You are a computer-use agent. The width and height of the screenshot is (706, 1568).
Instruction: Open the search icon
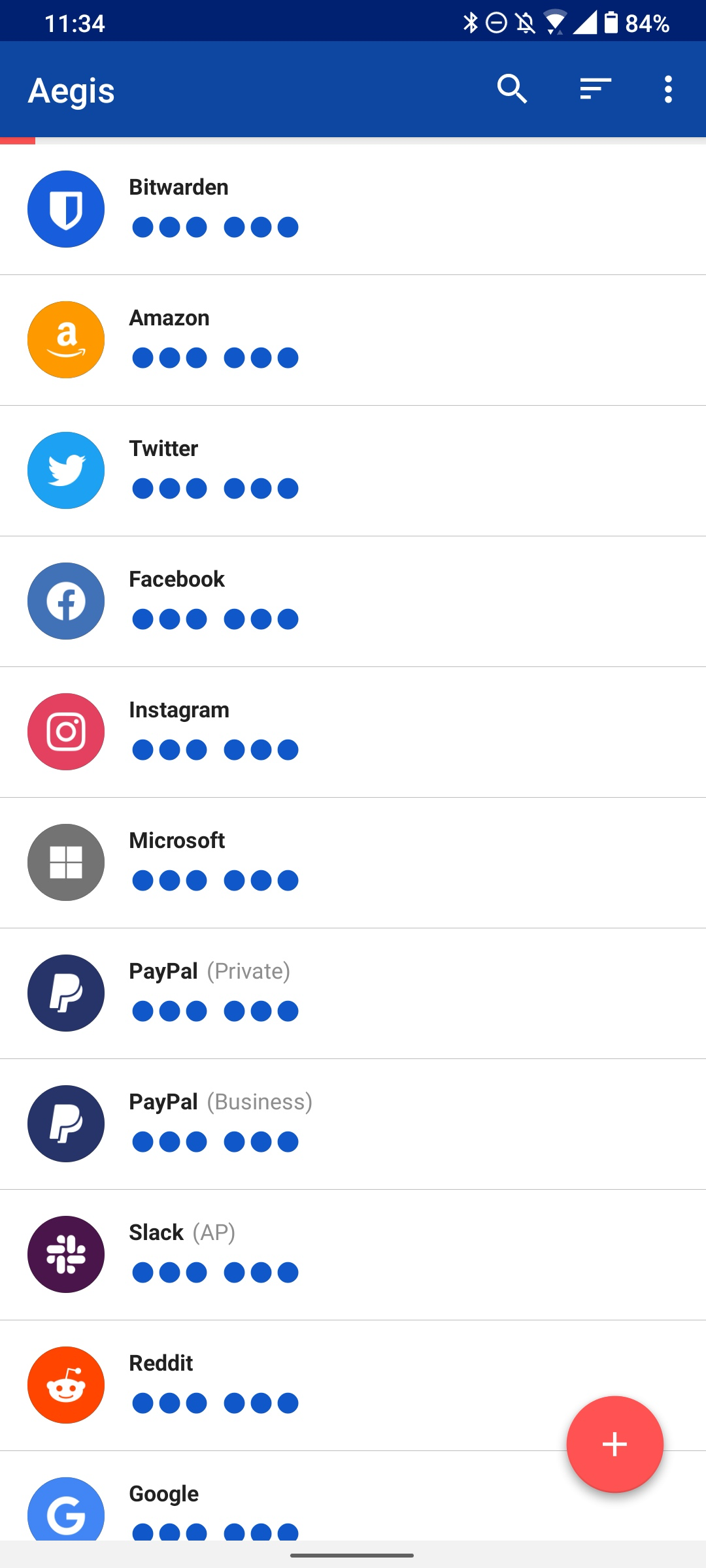pyautogui.click(x=512, y=90)
